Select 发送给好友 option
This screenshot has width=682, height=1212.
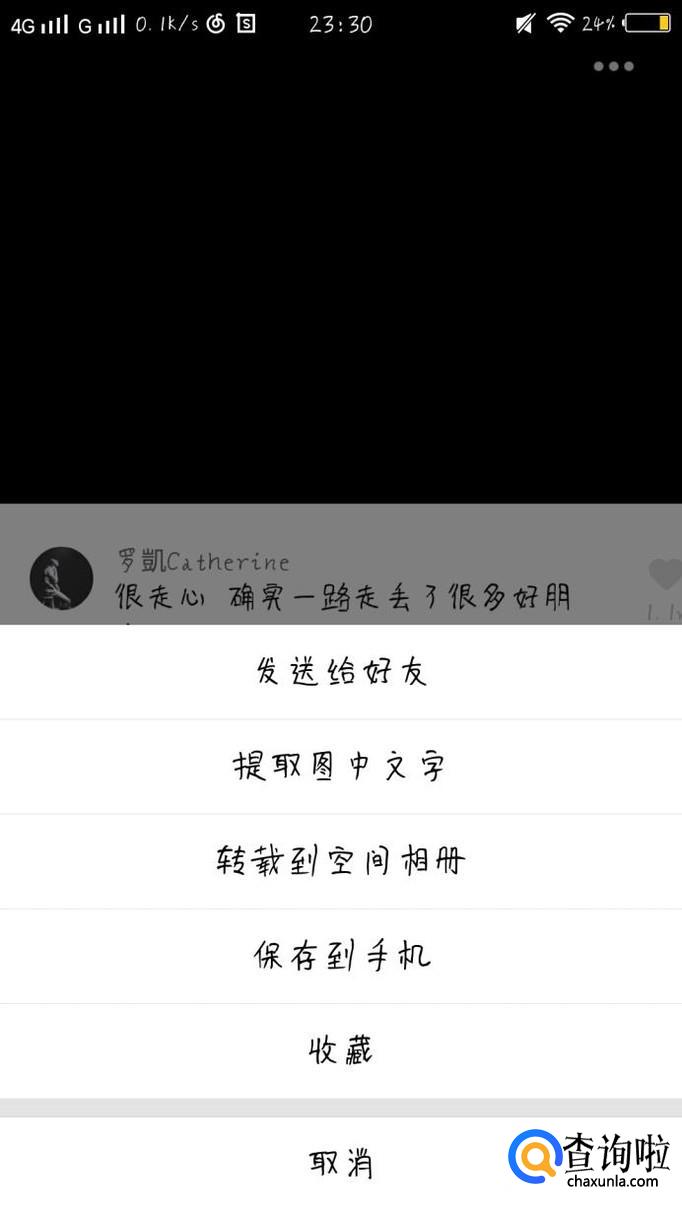341,672
